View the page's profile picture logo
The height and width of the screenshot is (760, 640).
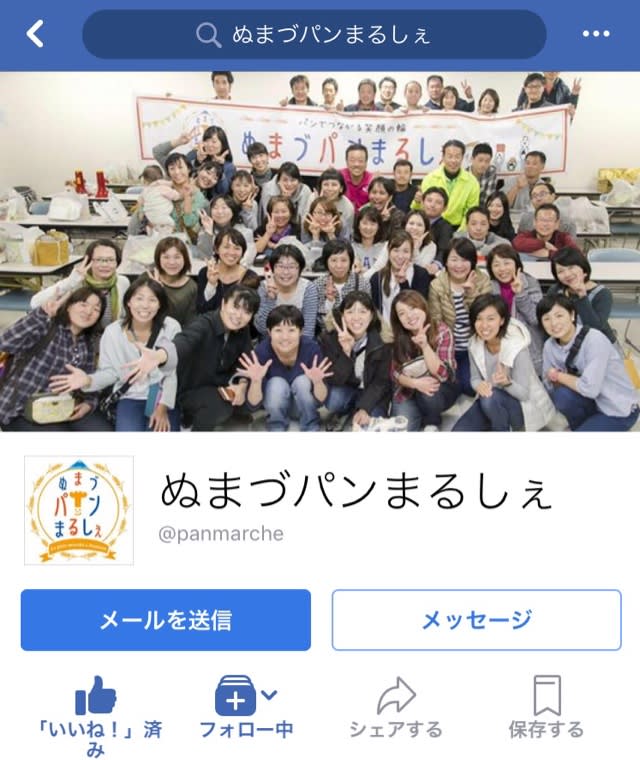point(78,510)
